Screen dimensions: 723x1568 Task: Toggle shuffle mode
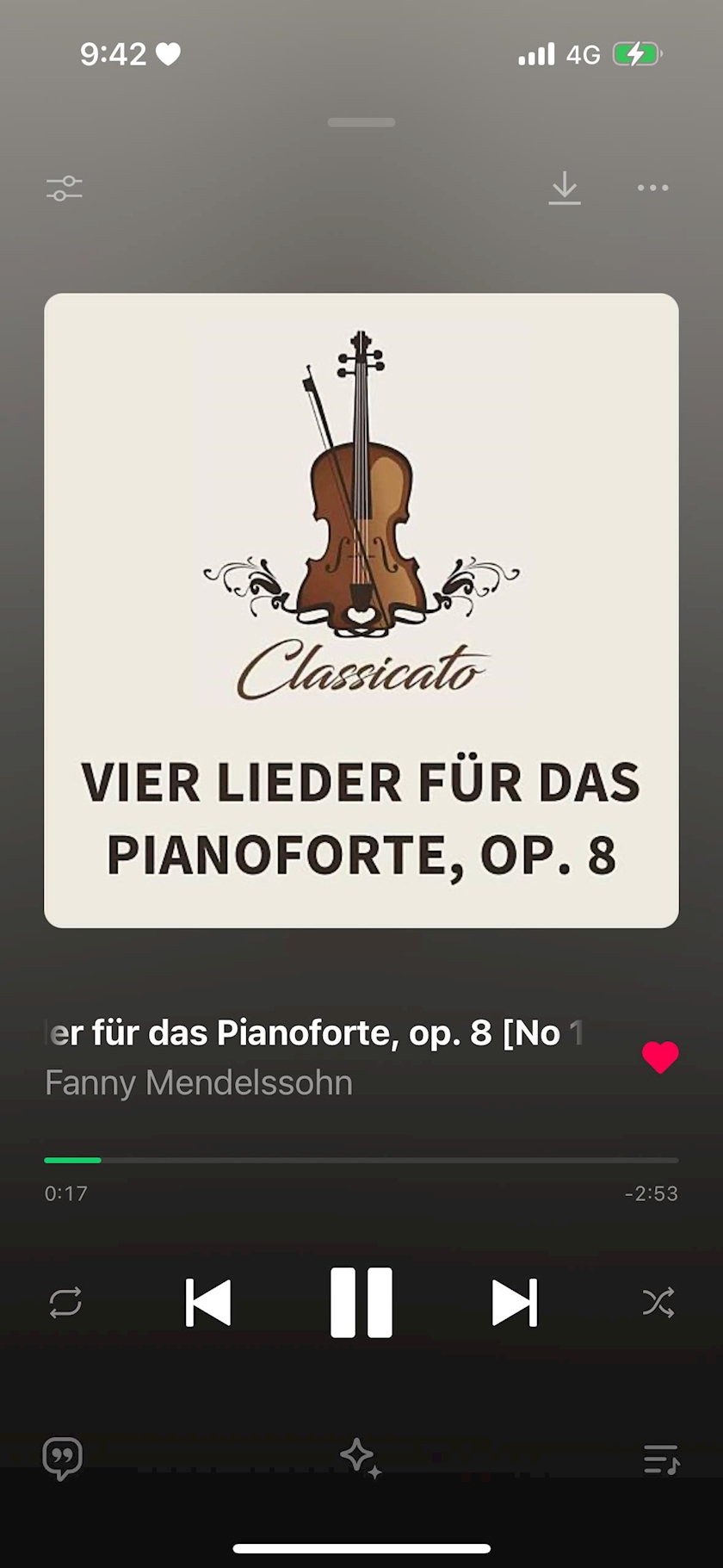tap(658, 1303)
